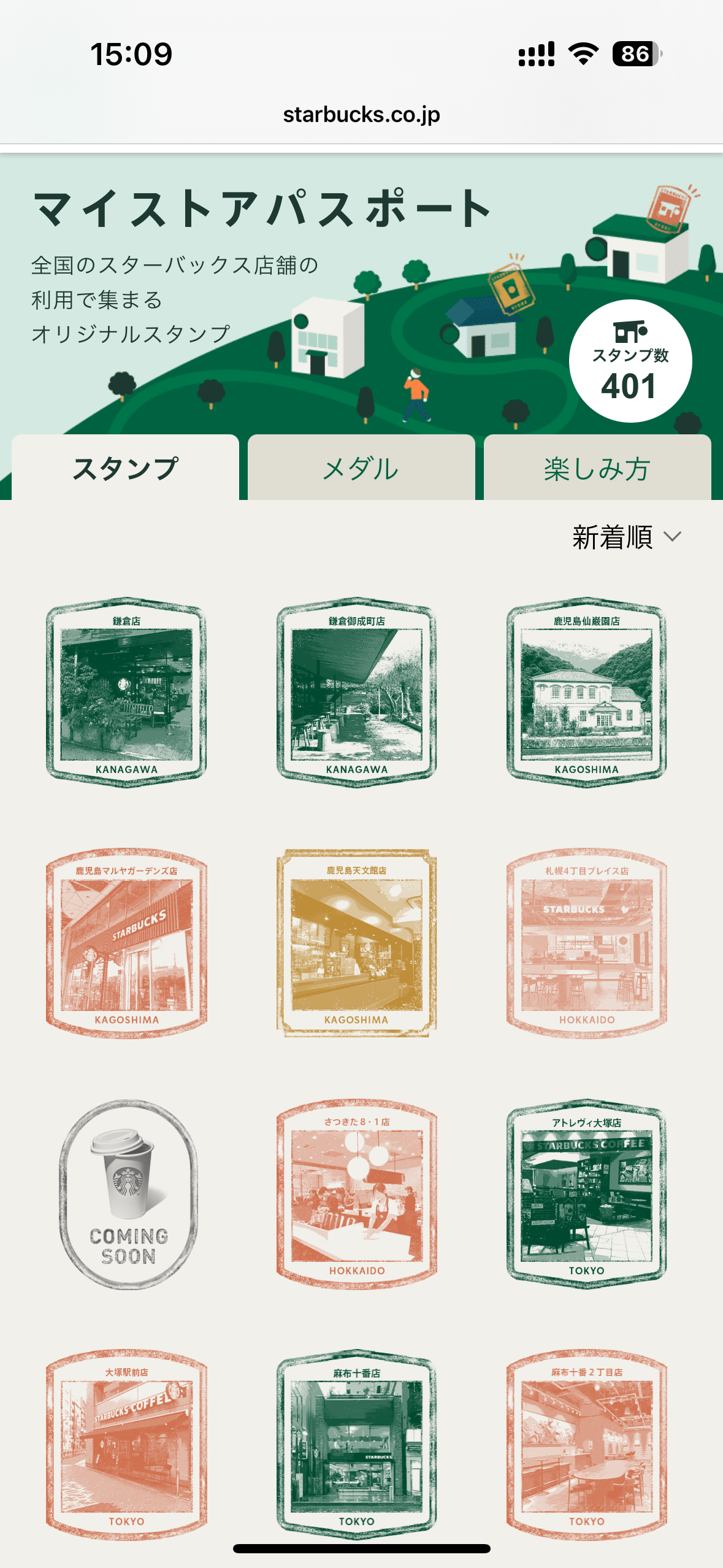723x1568 pixels.
Task: Expand the 新着順 sort dropdown
Action: pos(626,537)
